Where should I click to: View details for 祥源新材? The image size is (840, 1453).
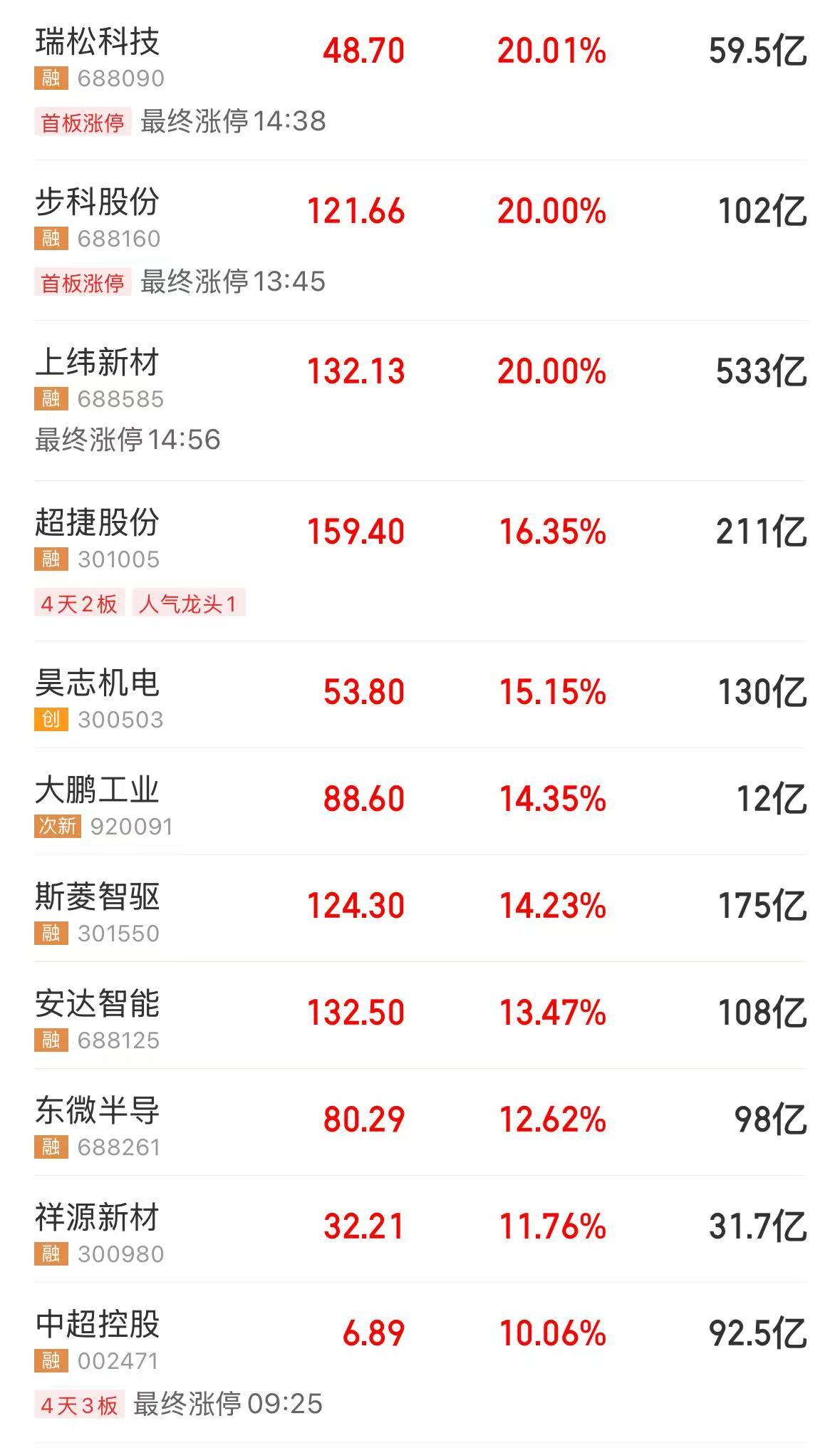coord(98,1218)
